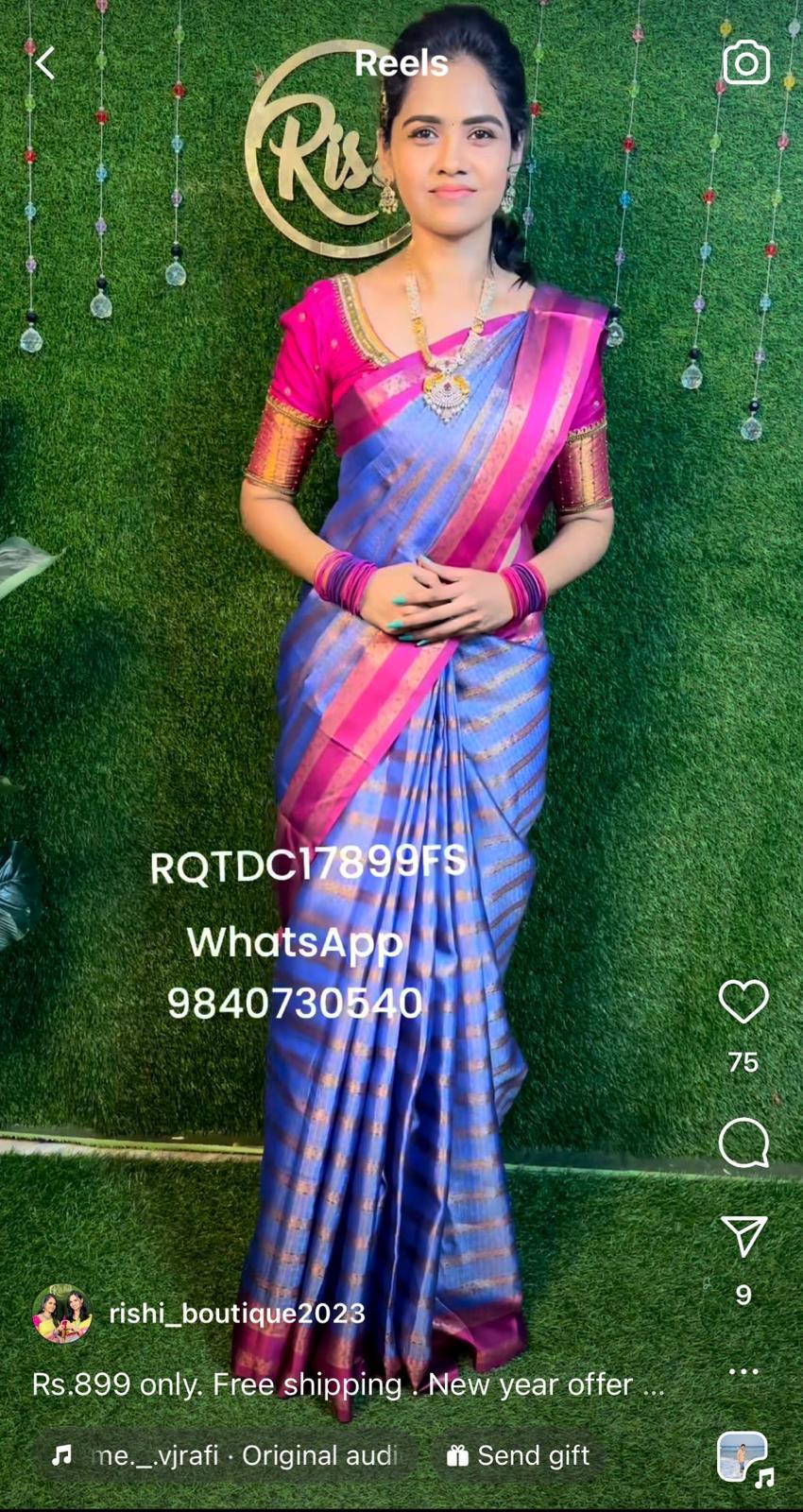The image size is (803, 1512).
Task: Open the profile picture thumbnail of rishi_boutique2023
Action: (x=63, y=1314)
